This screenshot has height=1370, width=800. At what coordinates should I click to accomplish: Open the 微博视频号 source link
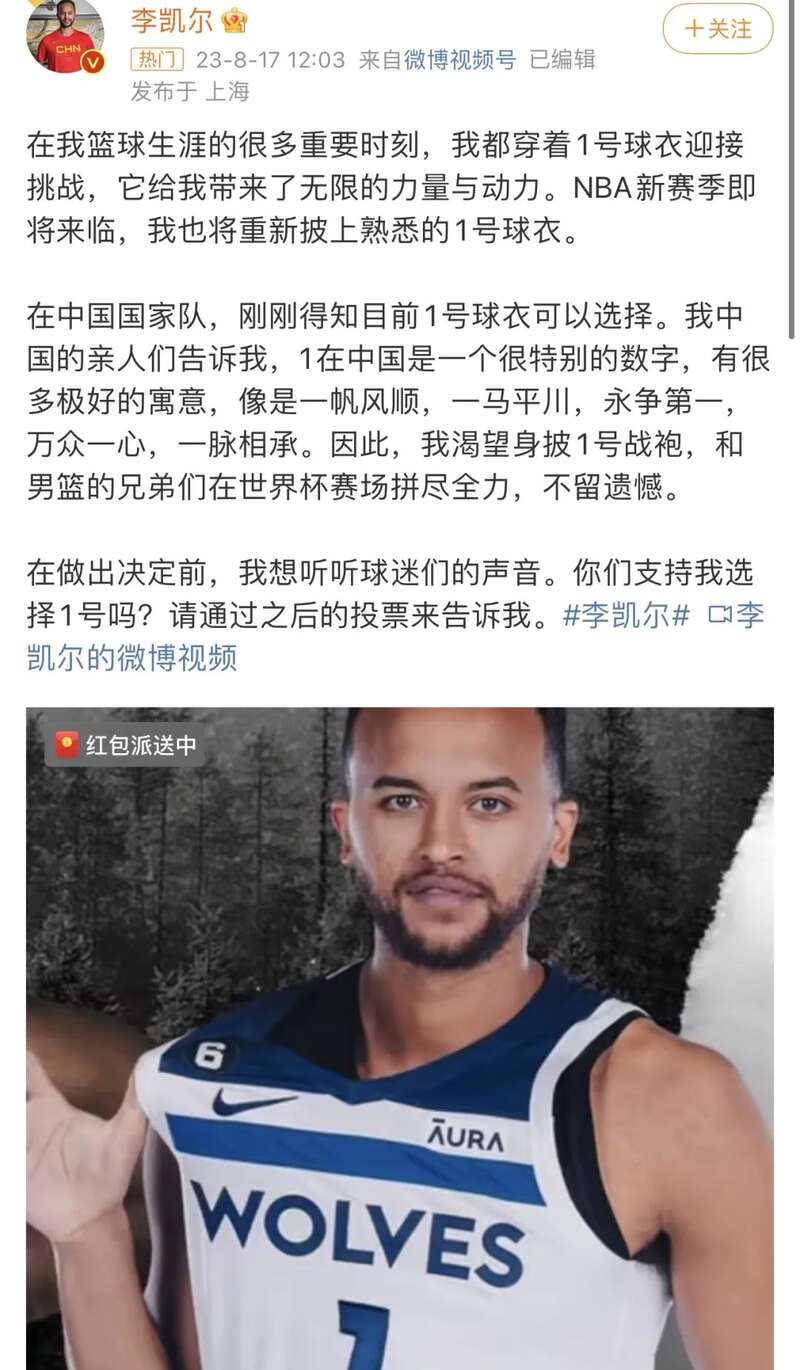[x=460, y=60]
